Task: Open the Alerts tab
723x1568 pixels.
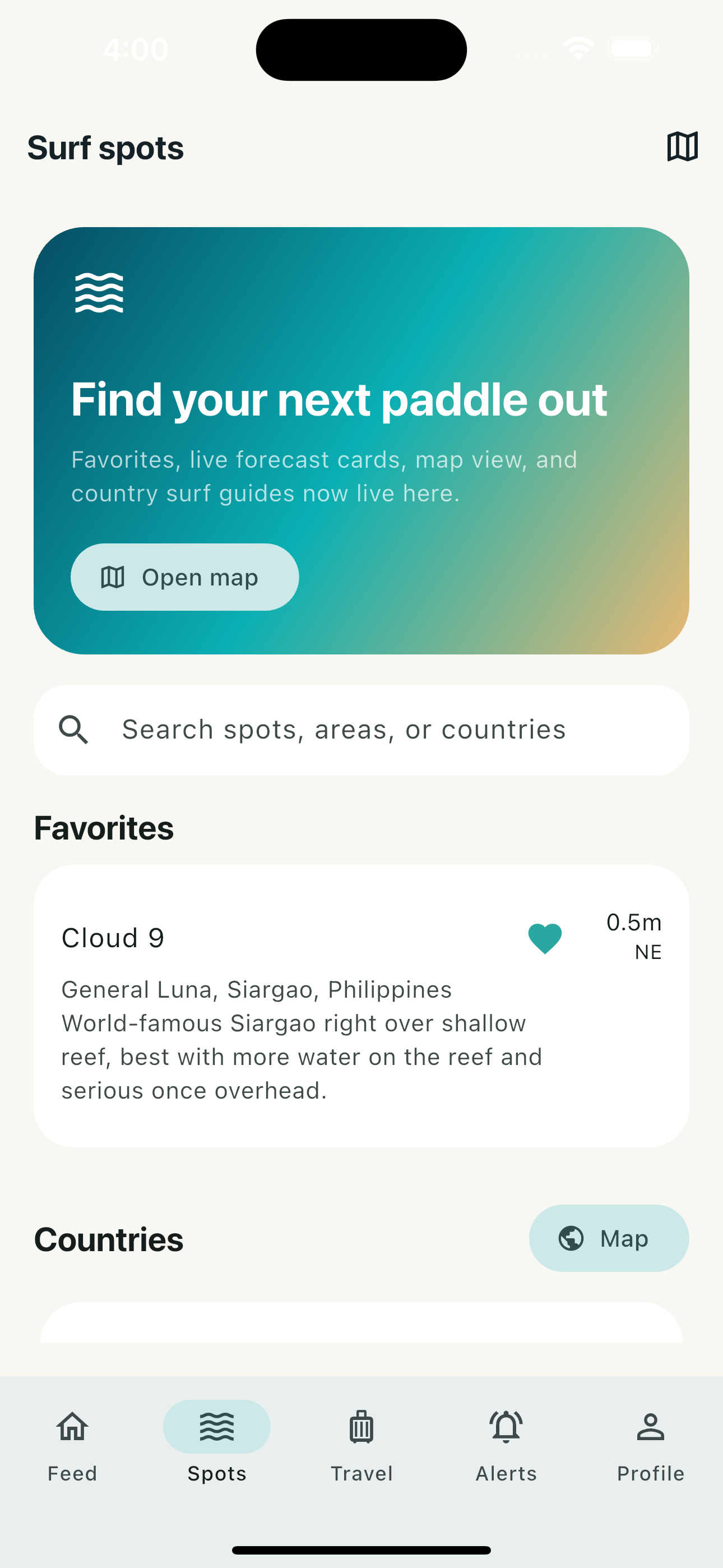Action: tap(506, 1447)
